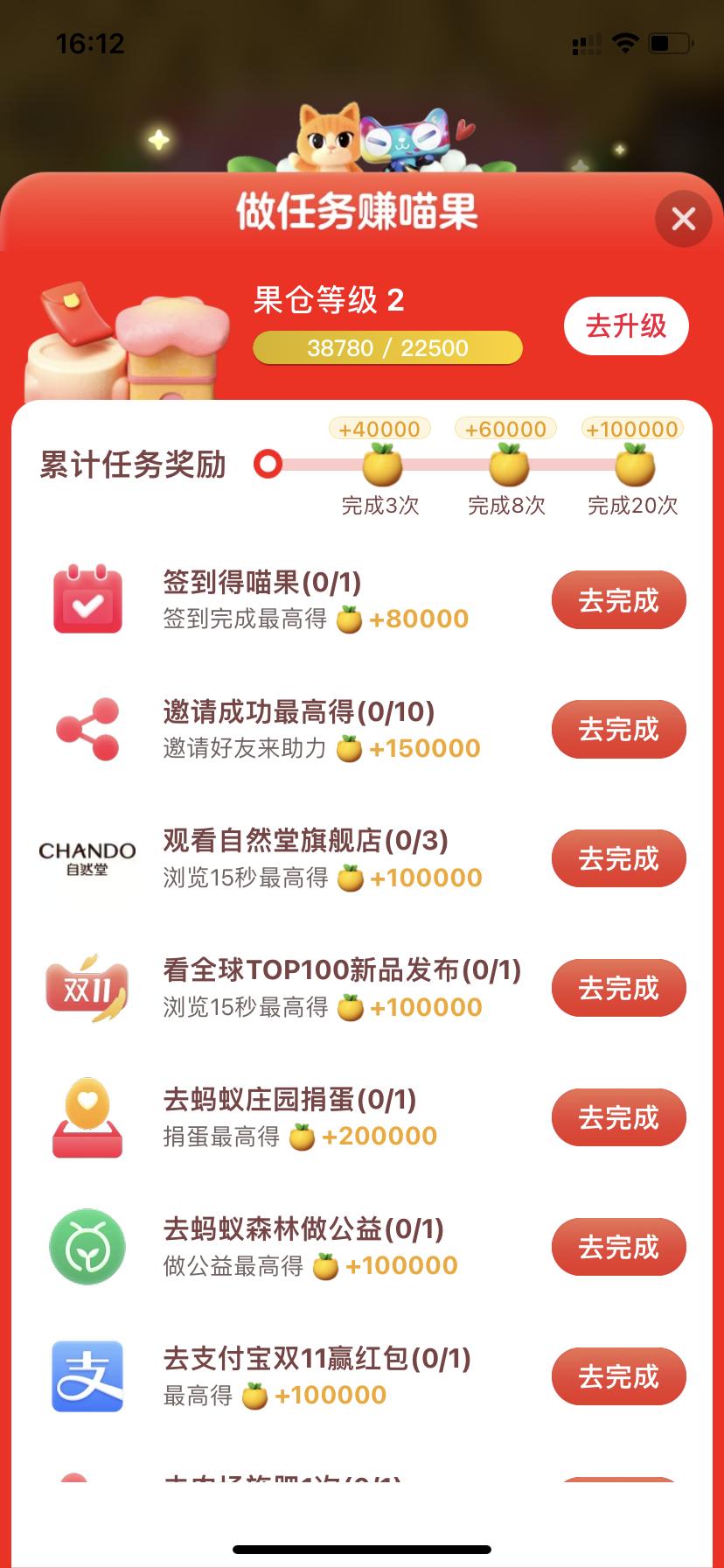Tap 去完成 for the Ant Manor donation task
Viewport: 724px width, 1568px height.
[x=618, y=1116]
